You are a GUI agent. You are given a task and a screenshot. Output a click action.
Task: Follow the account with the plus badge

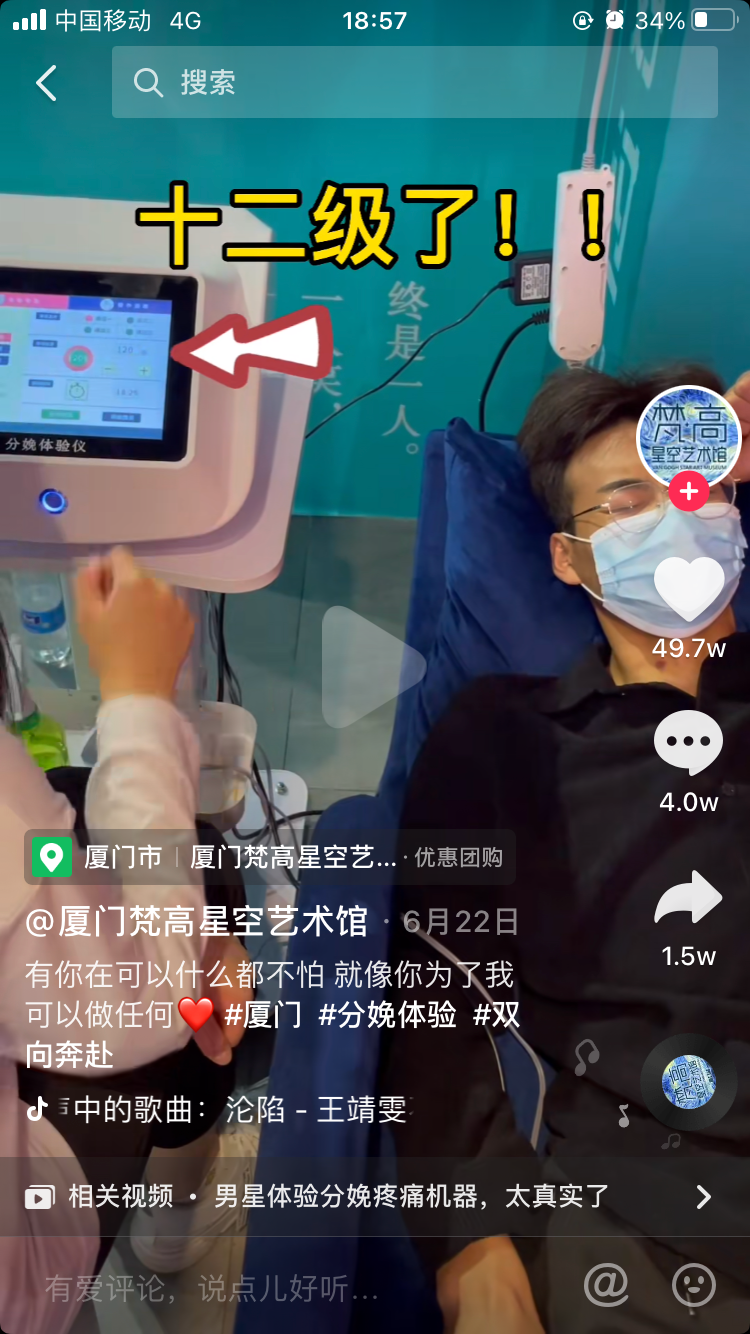click(689, 492)
